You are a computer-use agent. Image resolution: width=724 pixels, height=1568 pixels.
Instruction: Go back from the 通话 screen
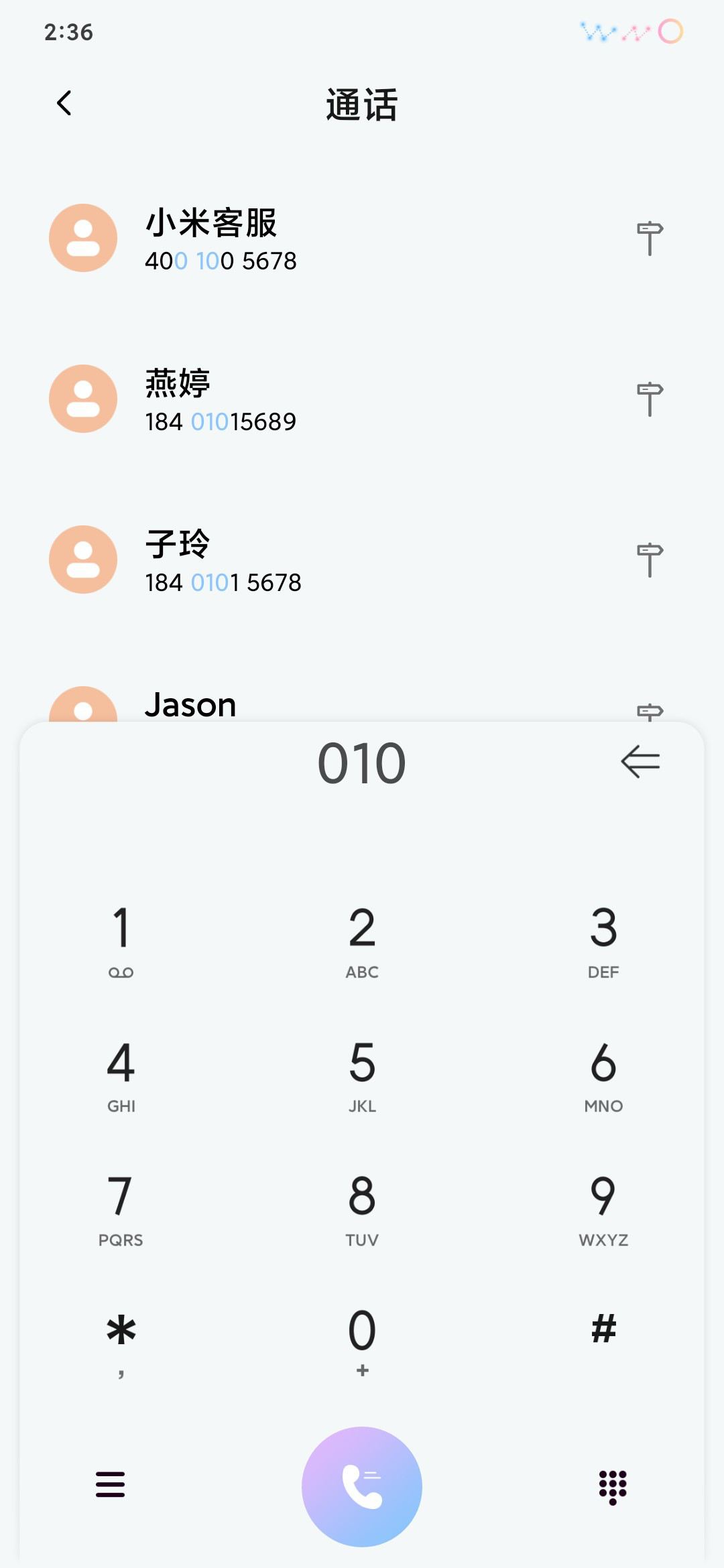[64, 103]
